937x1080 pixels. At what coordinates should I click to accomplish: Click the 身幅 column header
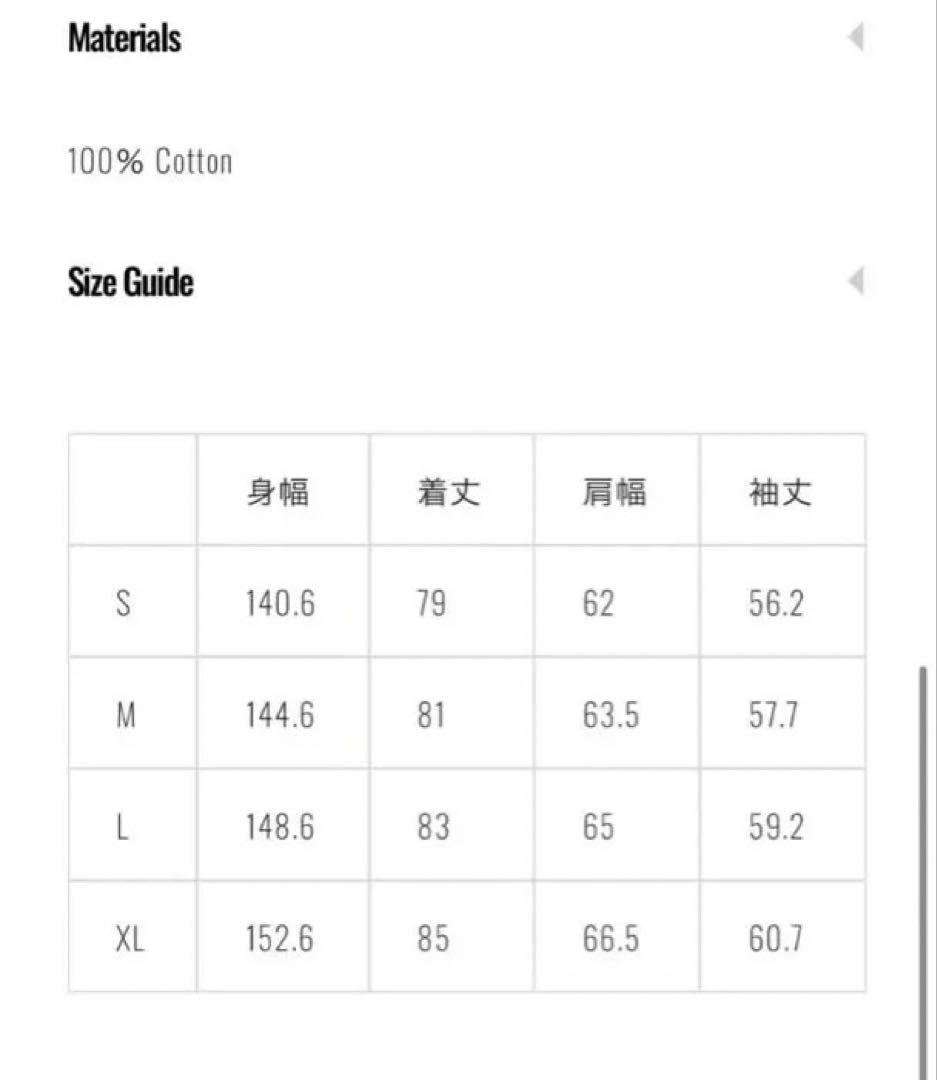pyautogui.click(x=282, y=490)
